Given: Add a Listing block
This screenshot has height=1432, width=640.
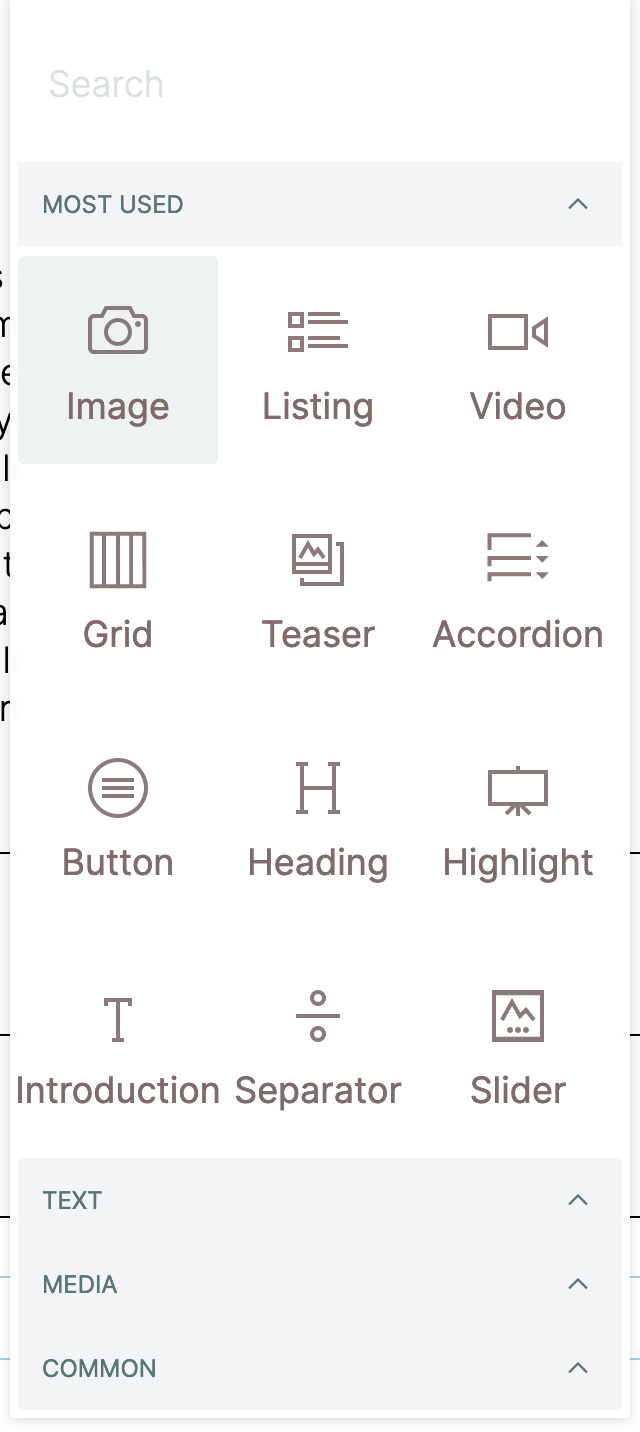Looking at the screenshot, I should [x=318, y=360].
